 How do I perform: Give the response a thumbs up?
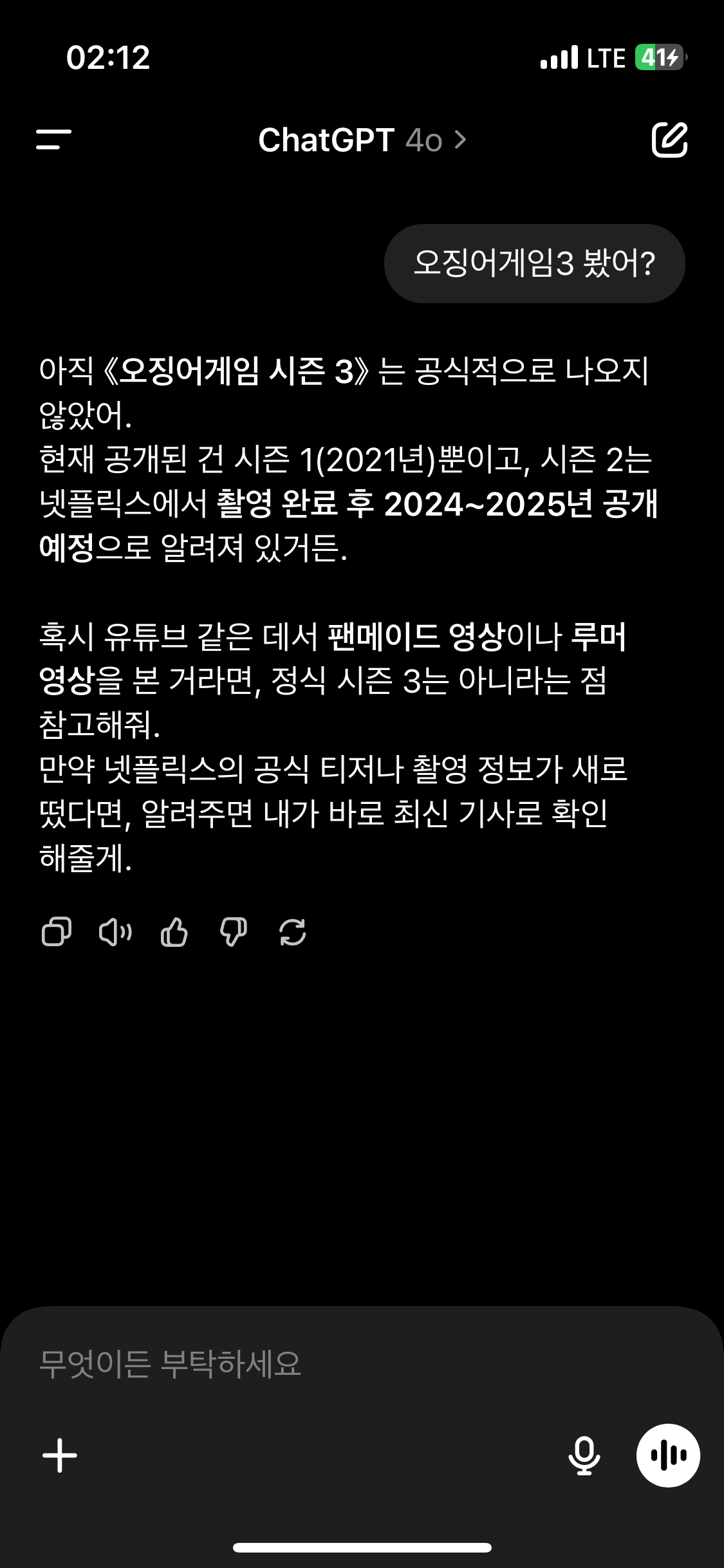click(174, 931)
